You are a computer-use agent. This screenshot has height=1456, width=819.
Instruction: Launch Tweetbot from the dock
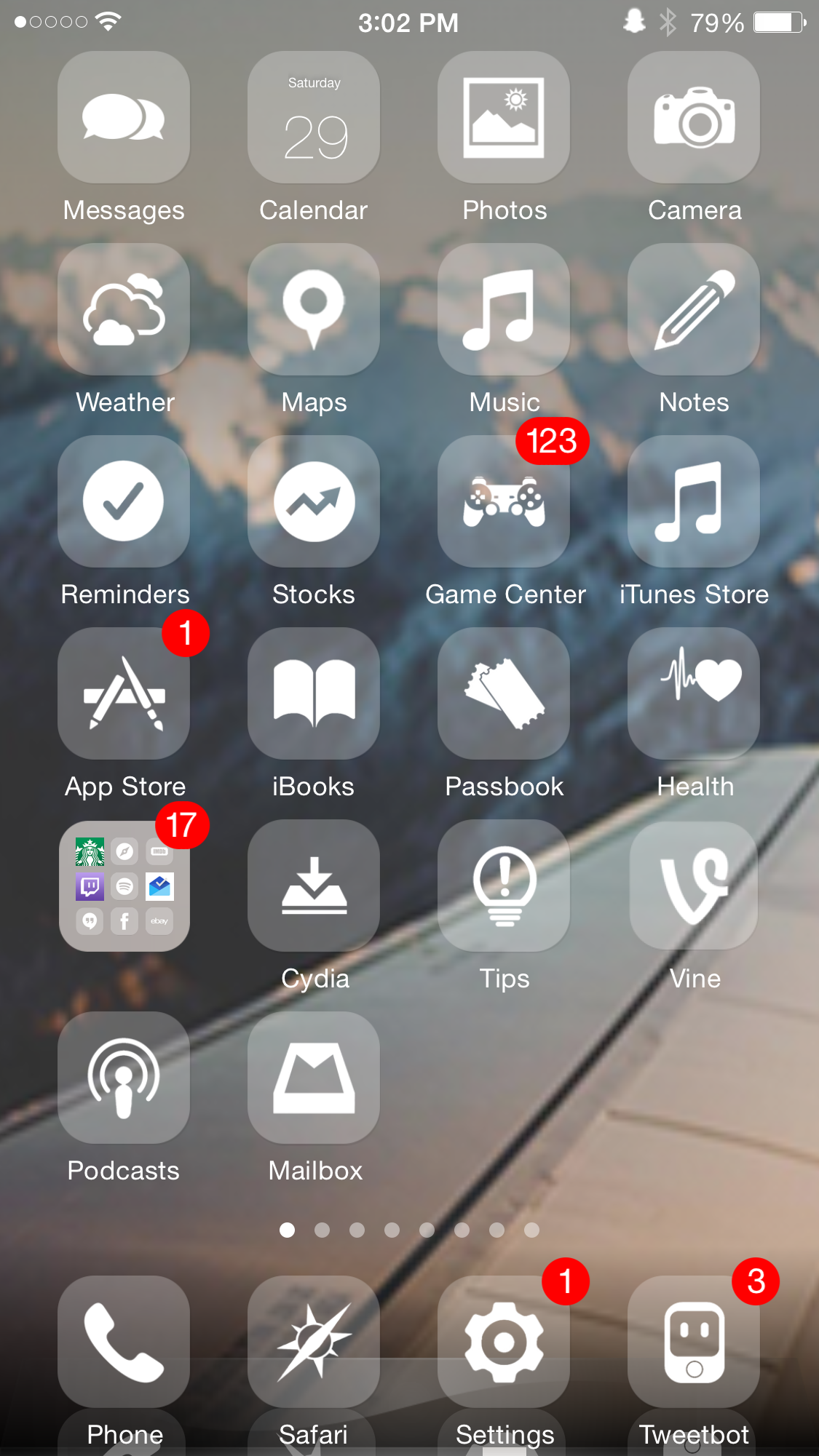[694, 1342]
